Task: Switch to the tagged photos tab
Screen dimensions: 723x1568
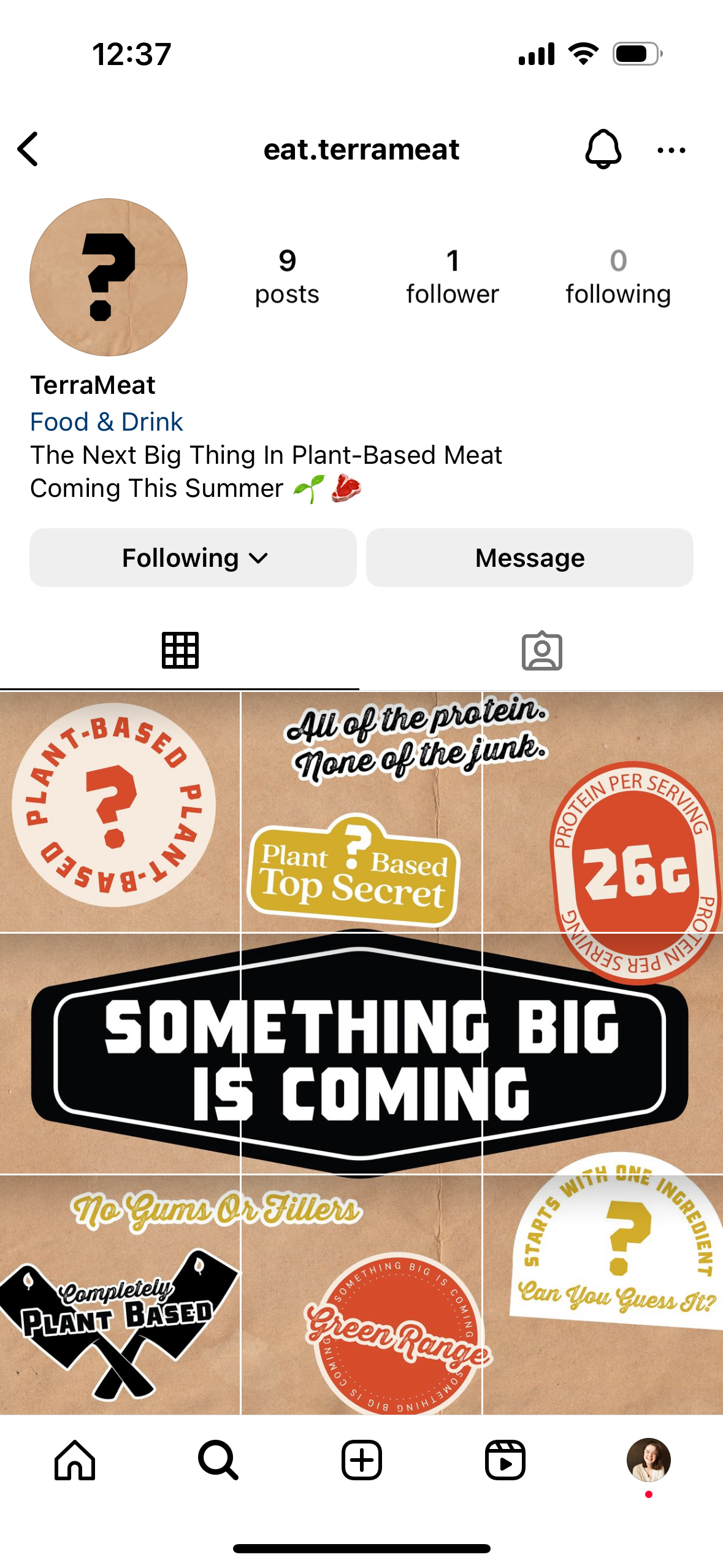Action: point(542,650)
